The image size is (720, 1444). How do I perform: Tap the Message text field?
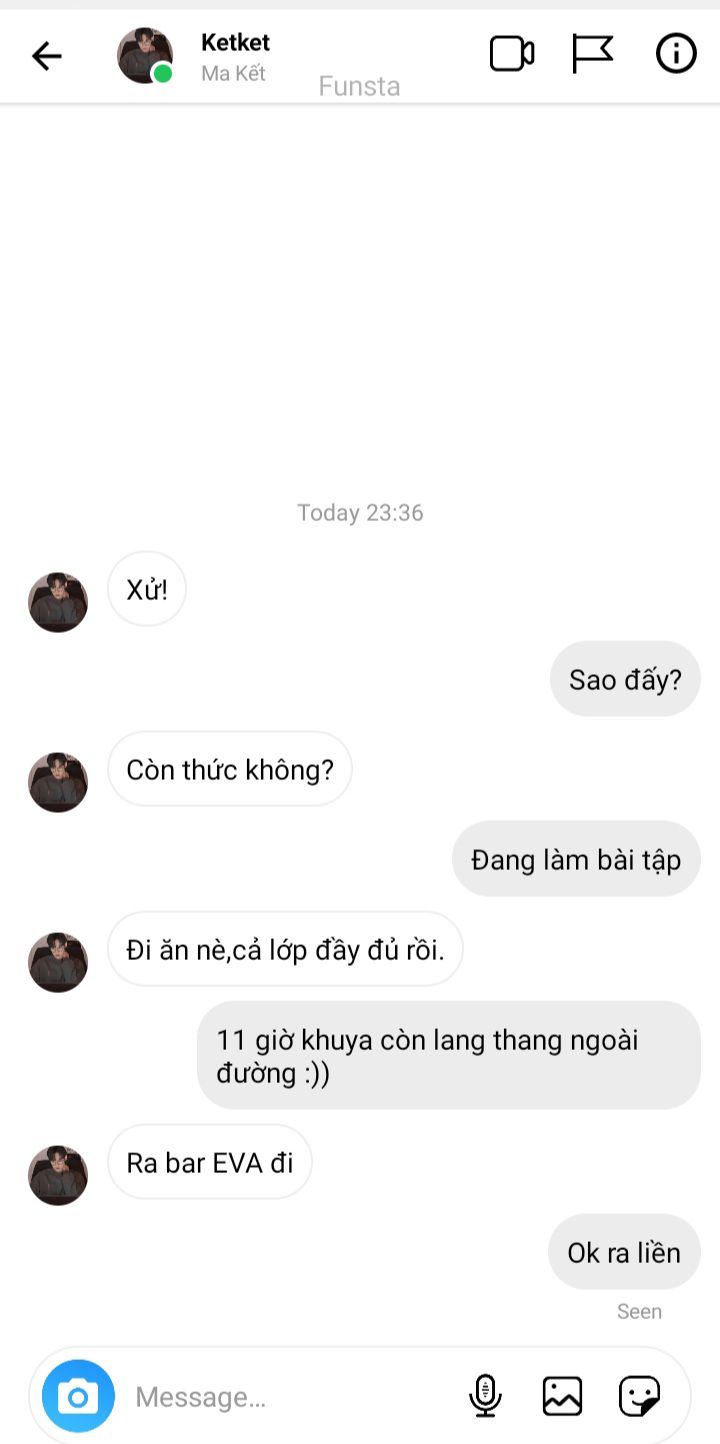pos(290,1396)
